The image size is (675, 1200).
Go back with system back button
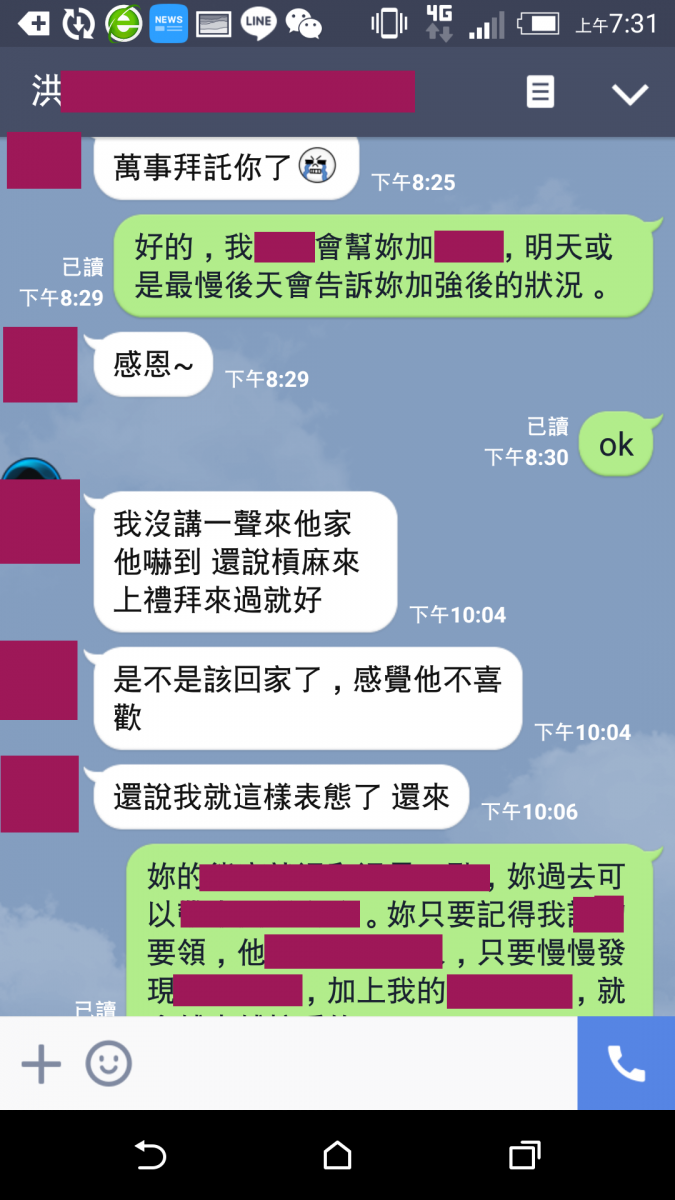pos(150,1156)
